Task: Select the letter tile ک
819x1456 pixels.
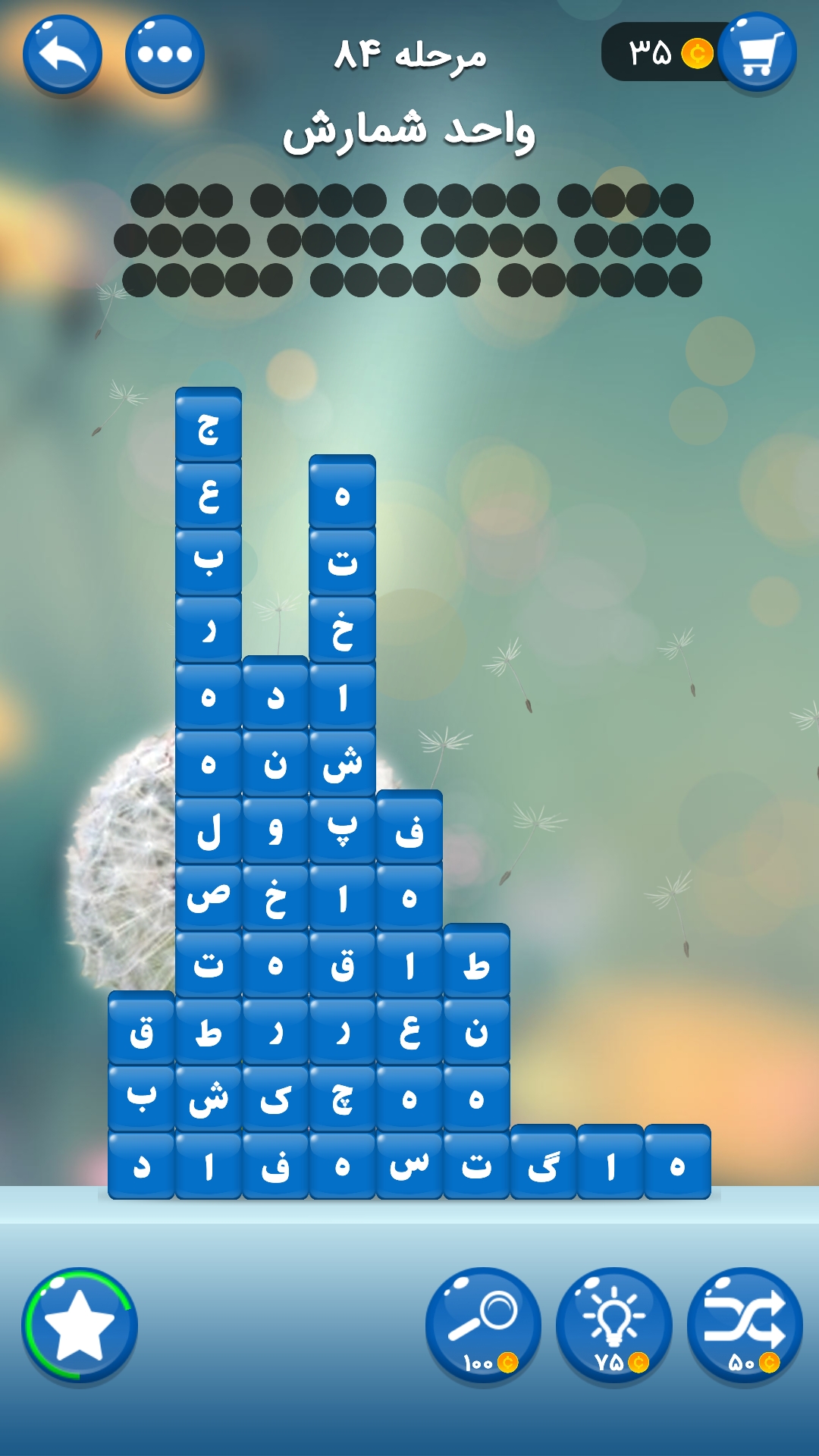Action: pyautogui.click(x=275, y=1099)
